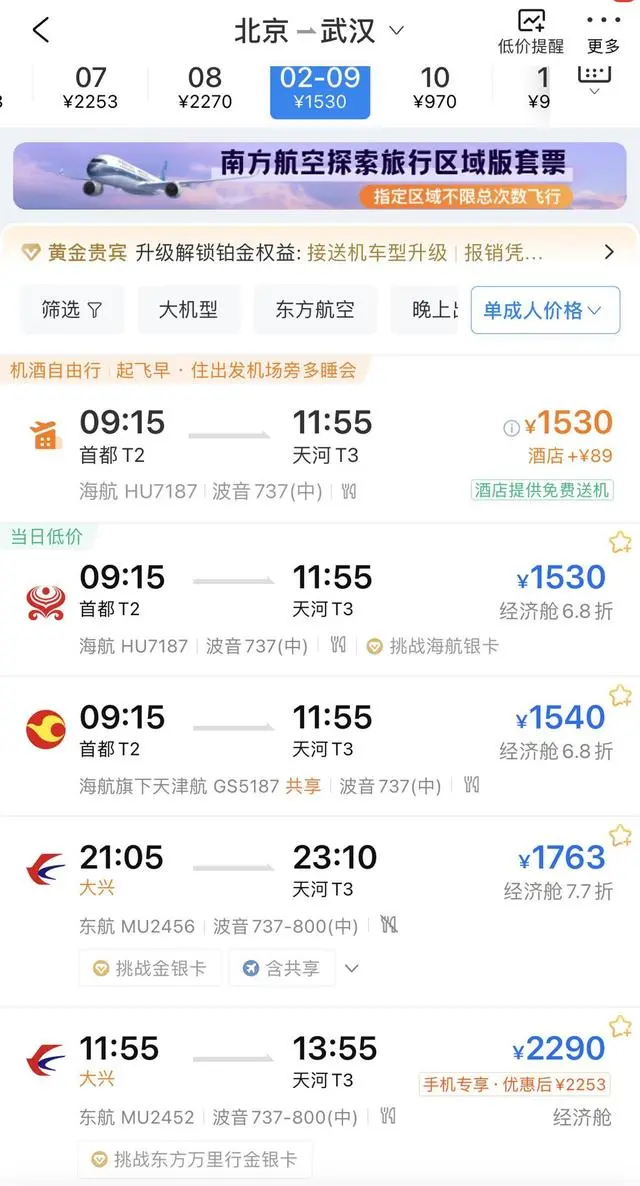Select date 07 priced ¥2253

click(x=90, y=89)
